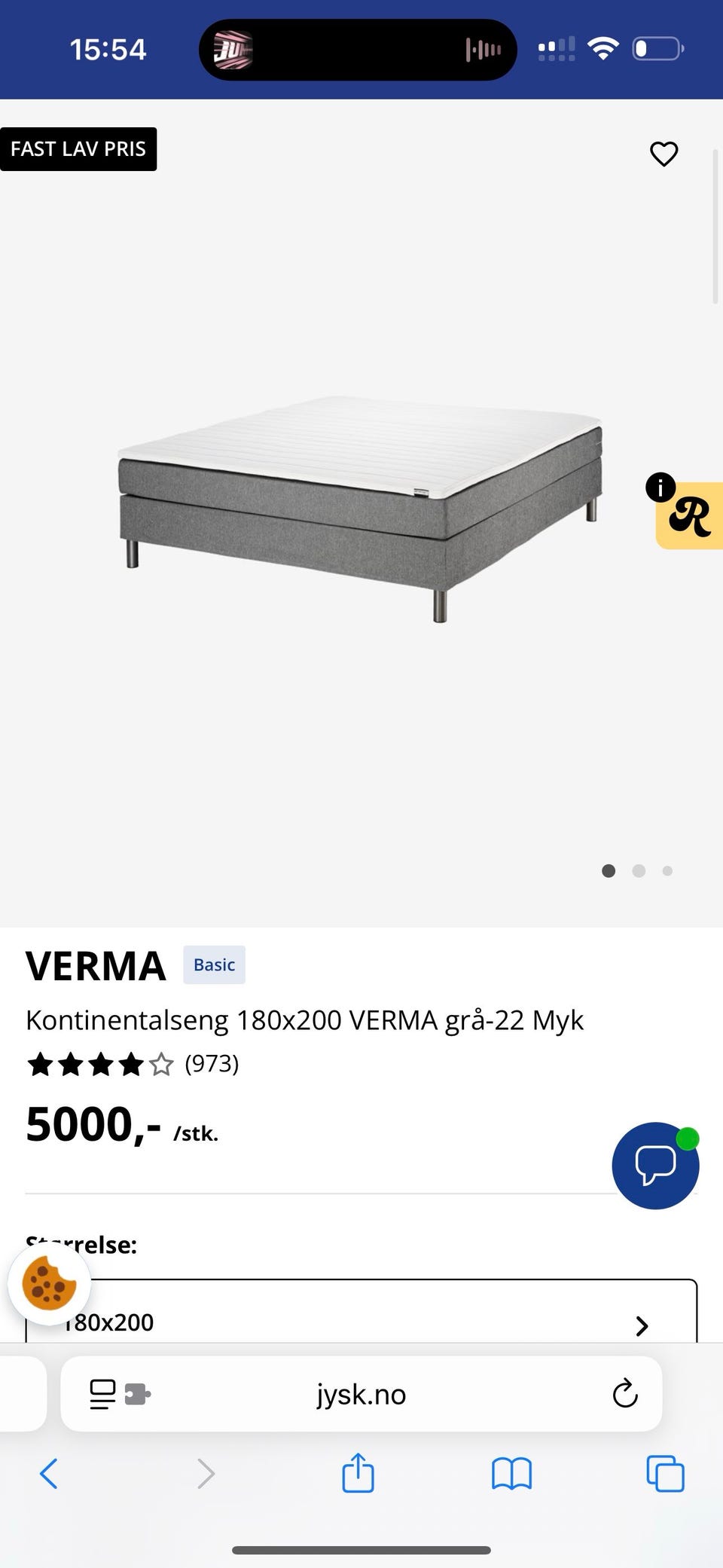
Task: View the VERMA bed product image
Action: click(x=360, y=509)
